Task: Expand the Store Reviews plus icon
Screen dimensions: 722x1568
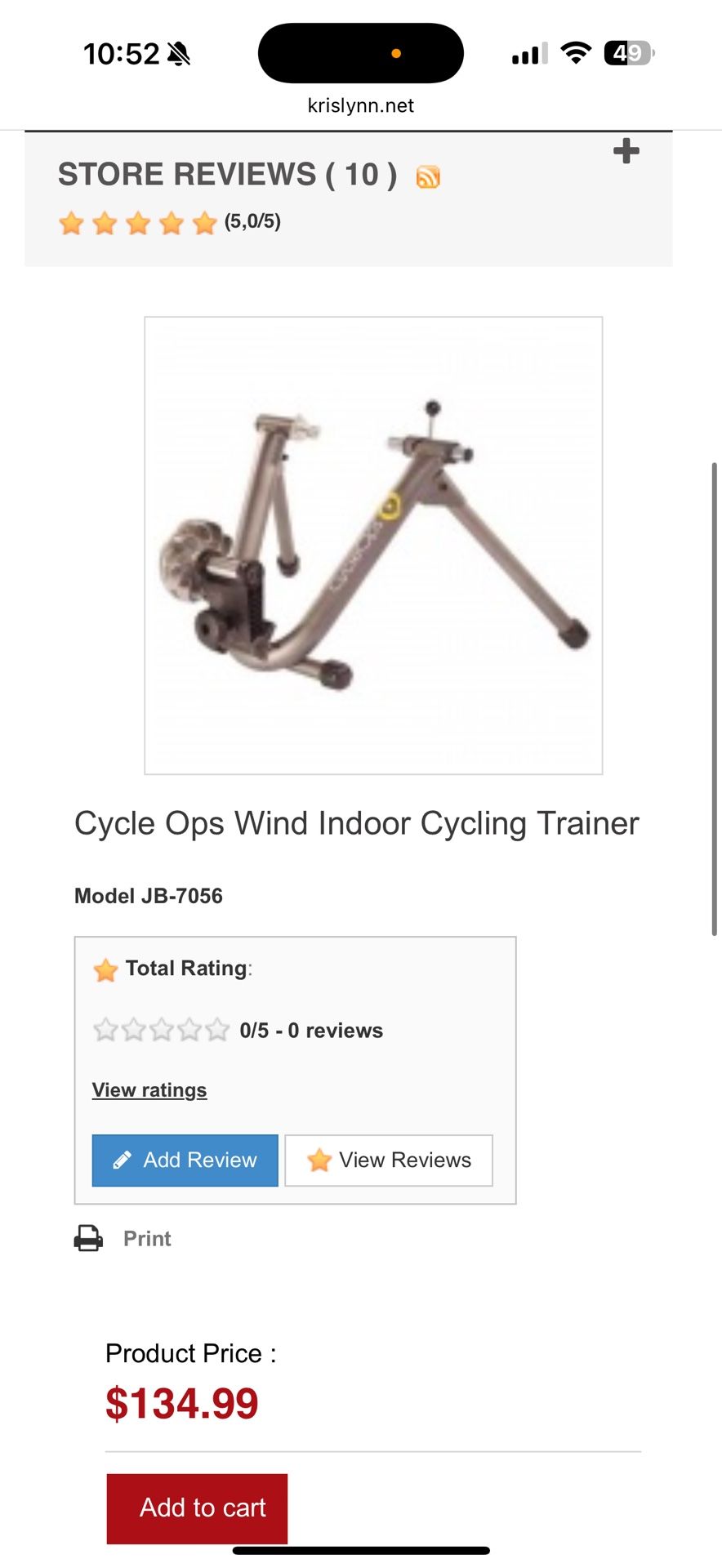Action: click(626, 151)
